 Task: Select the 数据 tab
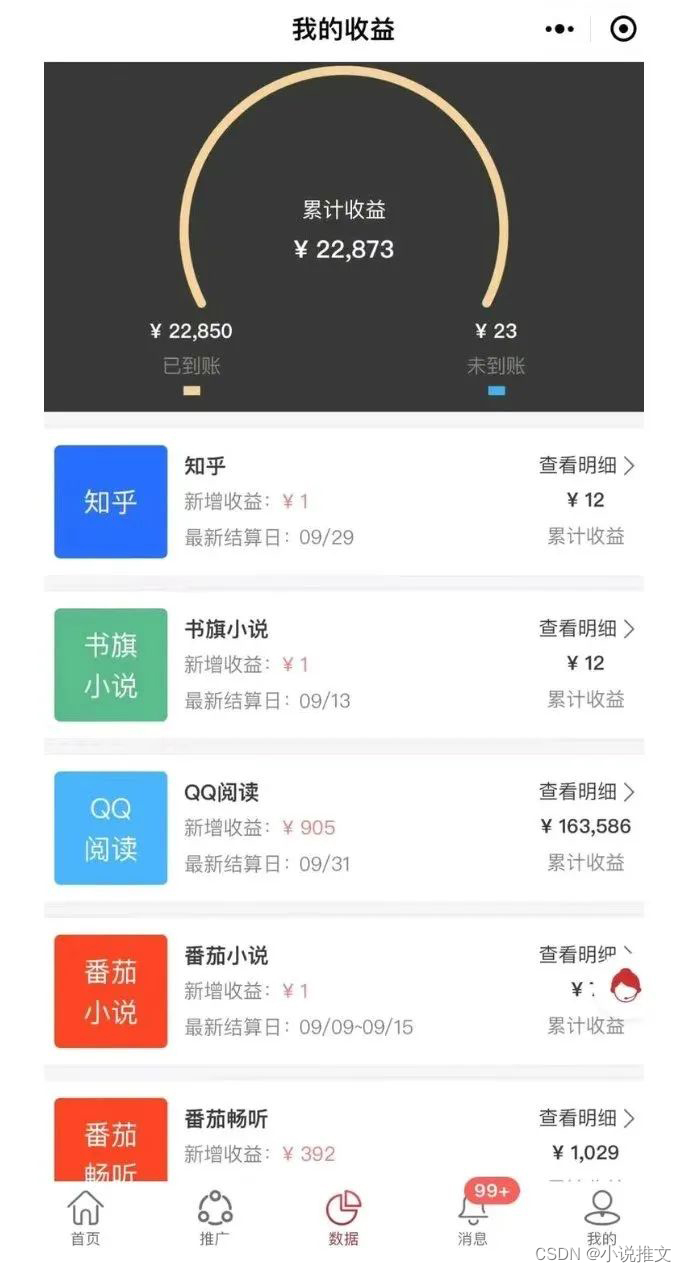pos(344,1218)
